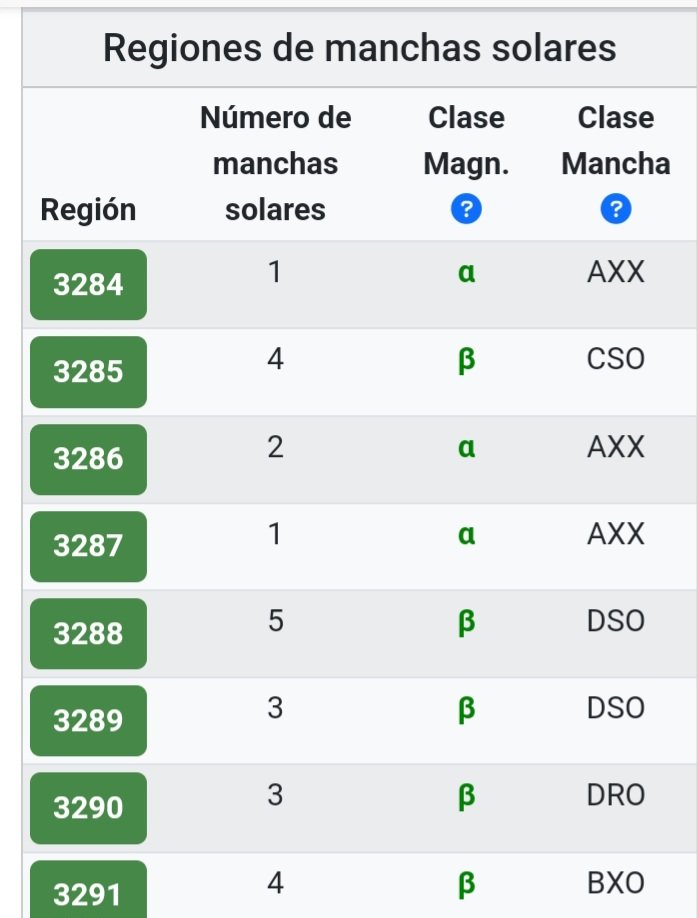Open sunspot region 3284
697x918 pixels.
(x=88, y=285)
